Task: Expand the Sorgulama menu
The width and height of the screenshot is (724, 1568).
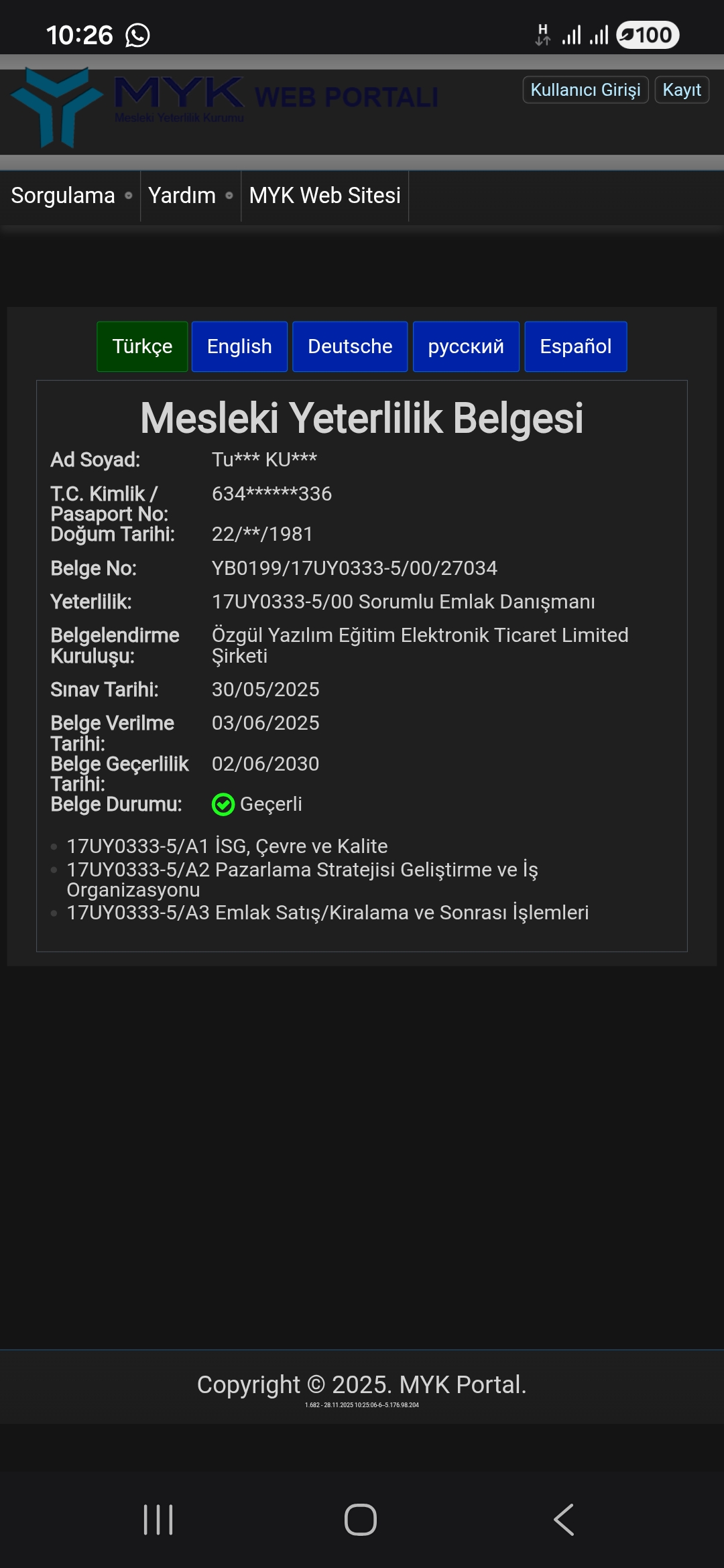Action: tap(70, 196)
